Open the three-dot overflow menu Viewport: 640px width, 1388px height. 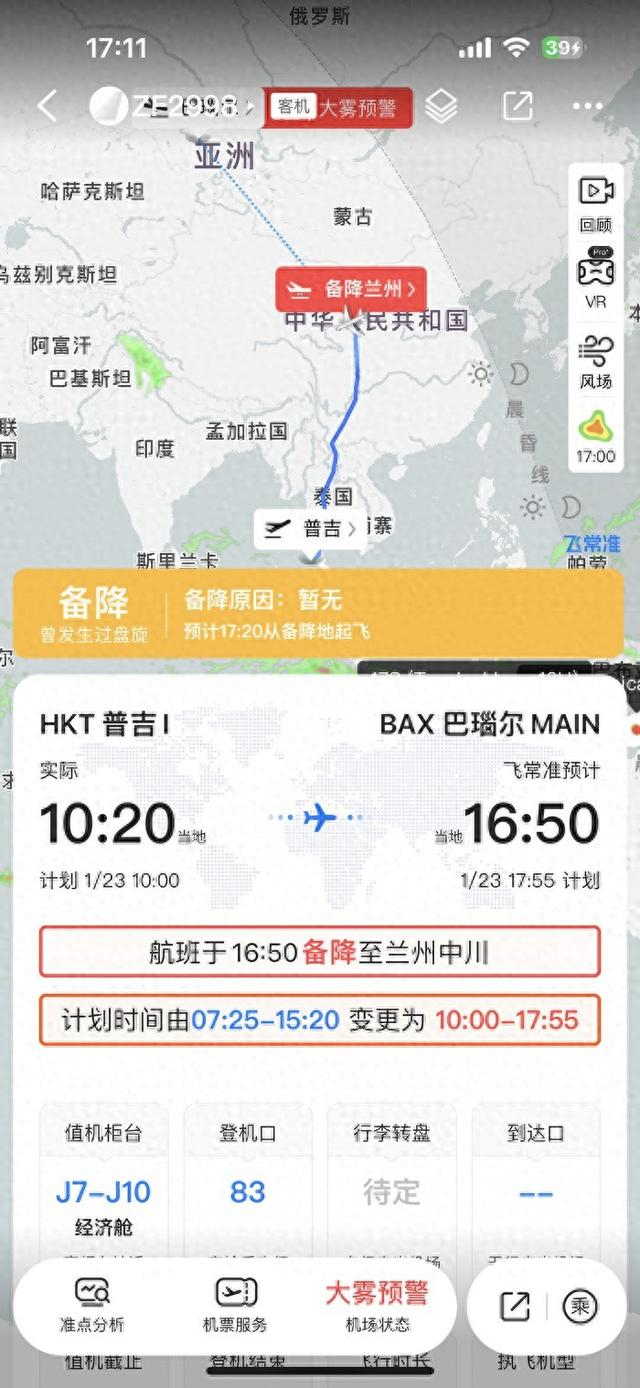click(x=587, y=106)
